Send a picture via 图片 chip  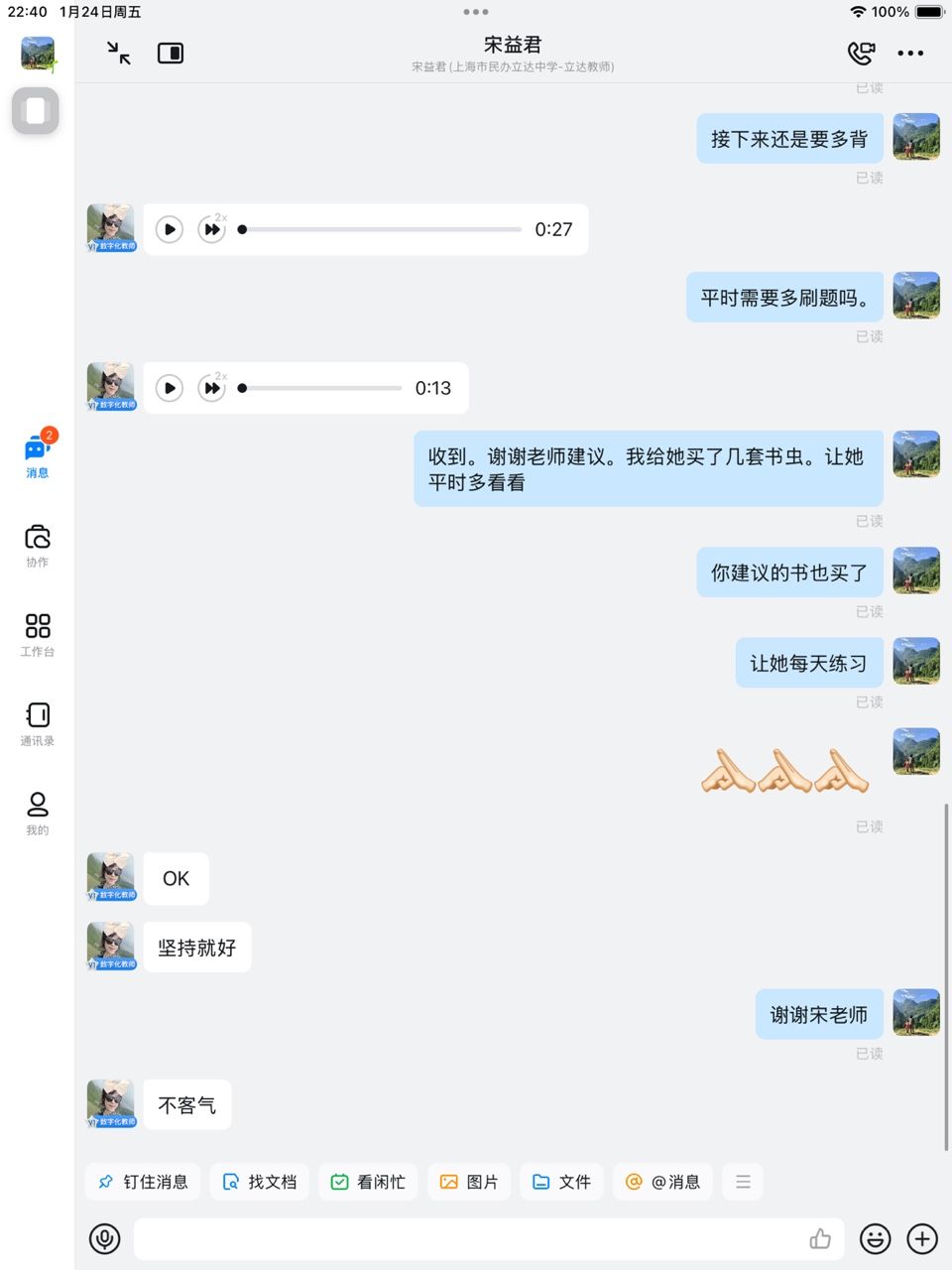click(x=469, y=1182)
